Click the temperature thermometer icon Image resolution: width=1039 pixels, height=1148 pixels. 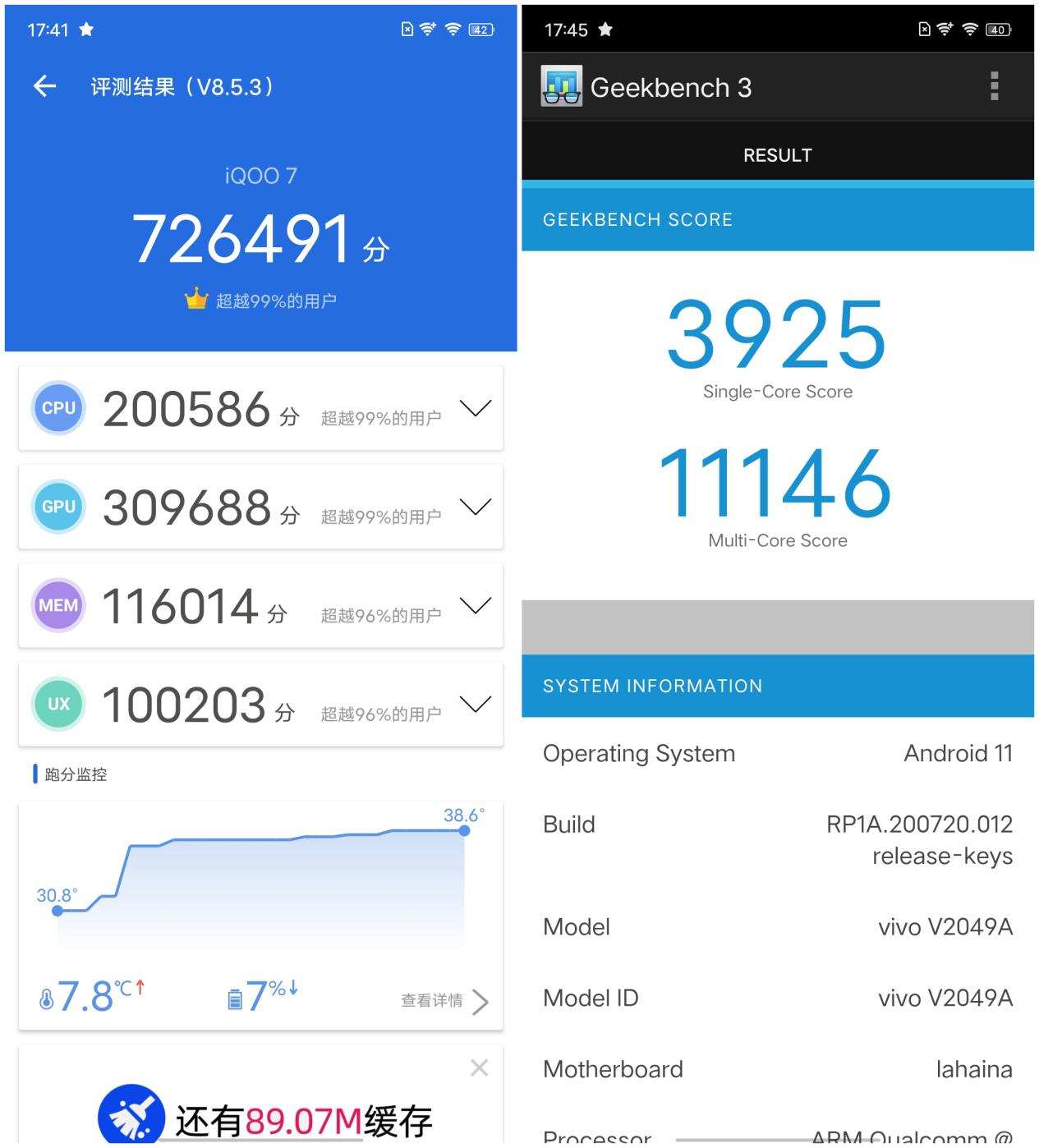click(x=48, y=996)
